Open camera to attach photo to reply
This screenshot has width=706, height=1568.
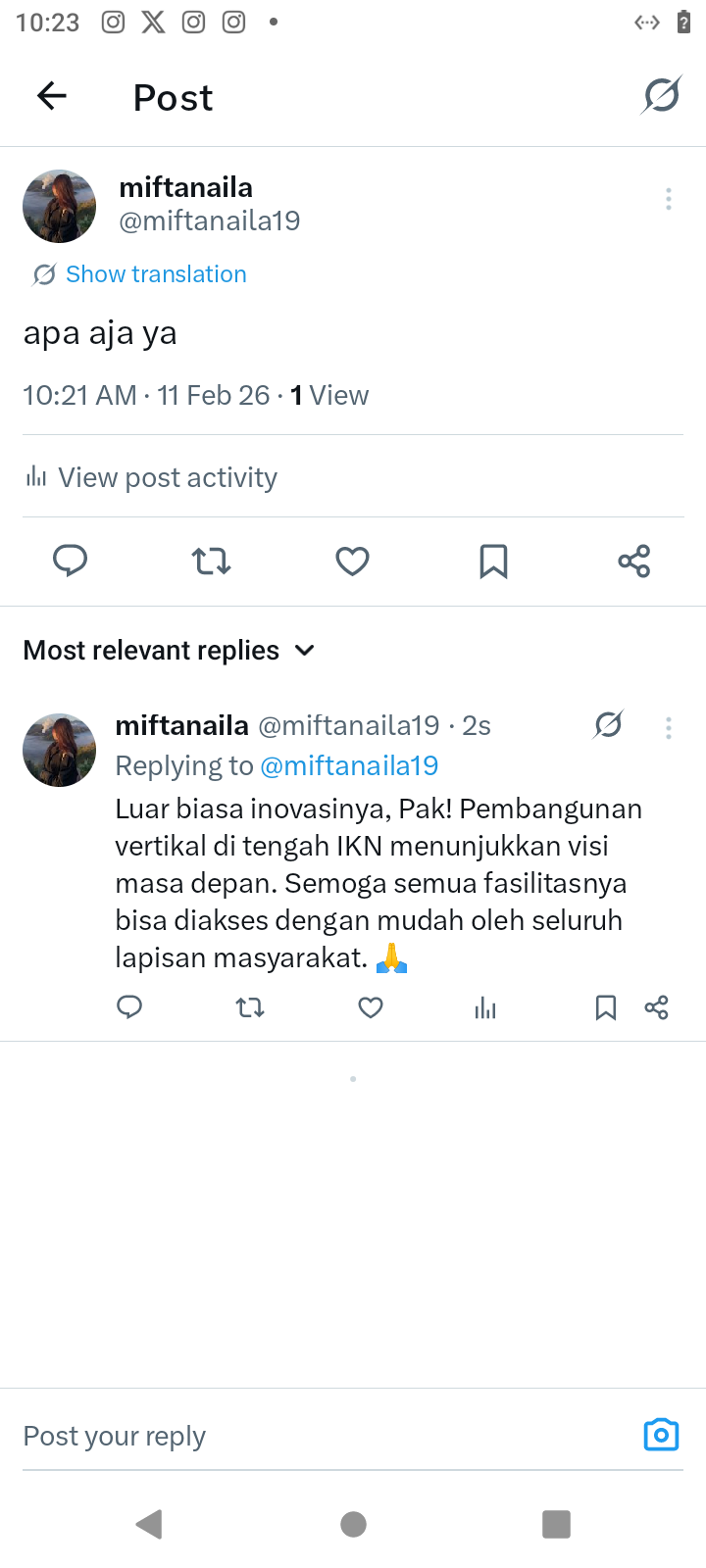tap(661, 1435)
